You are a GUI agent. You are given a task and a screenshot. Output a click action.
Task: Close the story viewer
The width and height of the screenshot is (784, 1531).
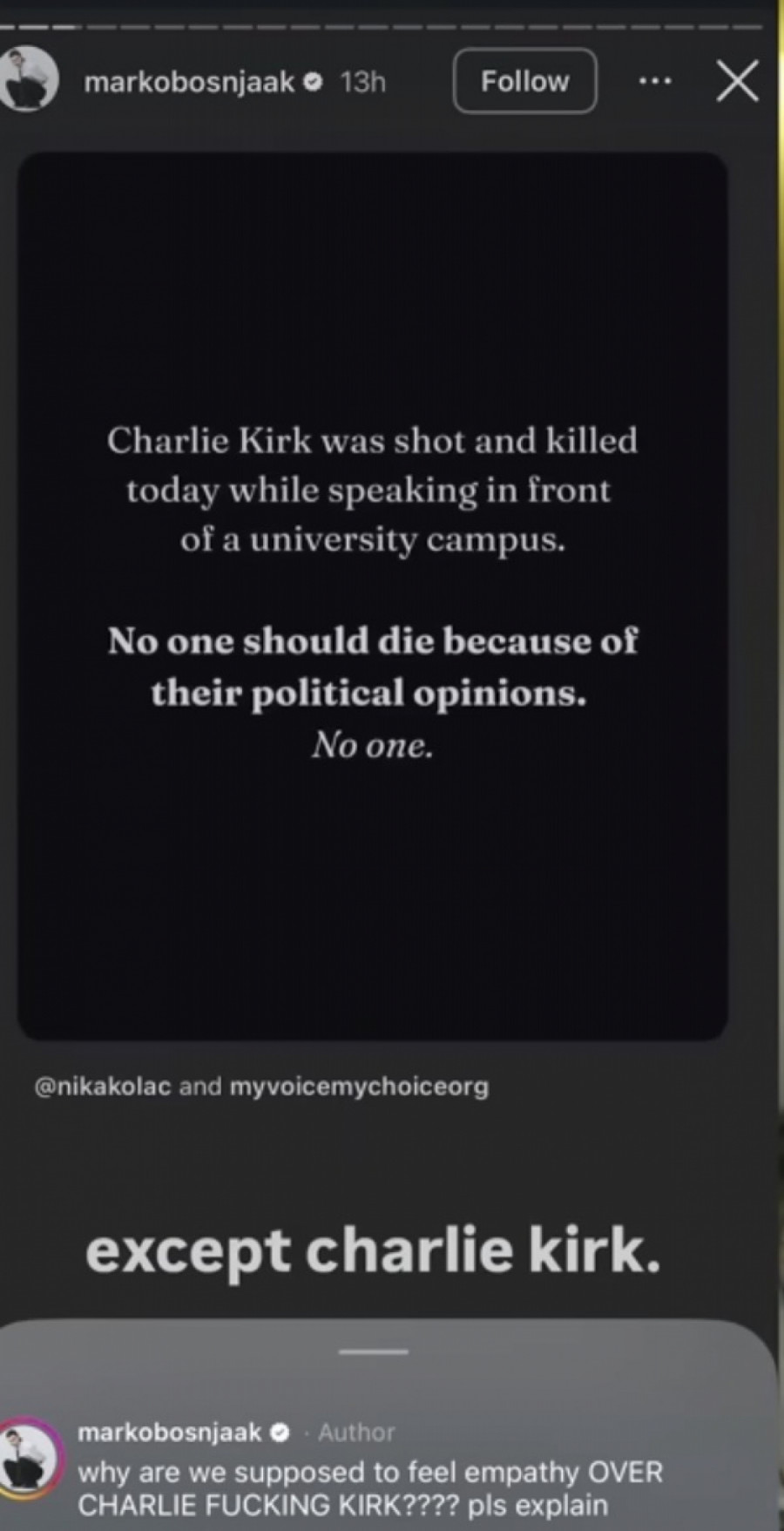[x=737, y=81]
